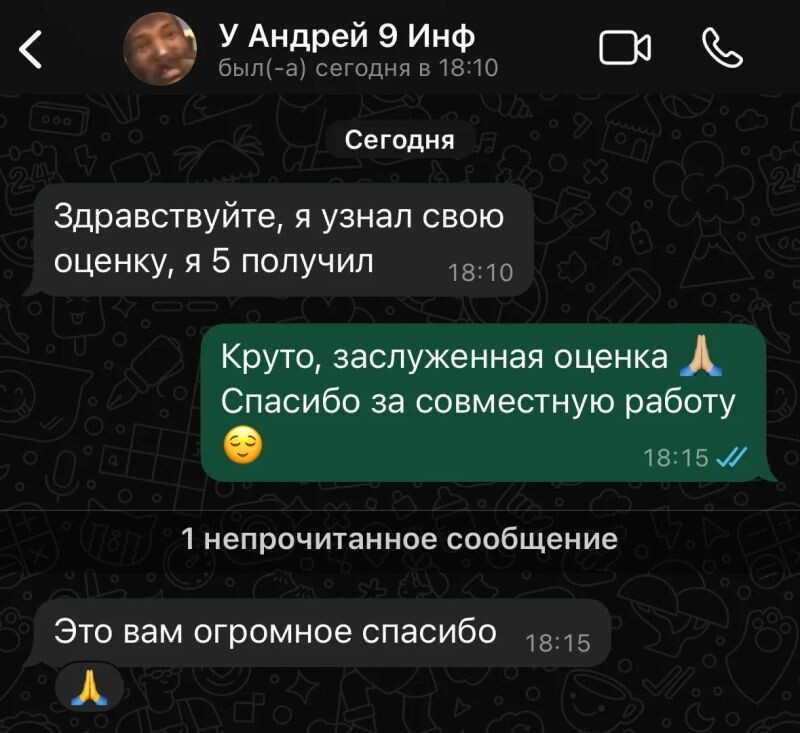
Task: Go back to the chat list
Action: tap(32, 48)
